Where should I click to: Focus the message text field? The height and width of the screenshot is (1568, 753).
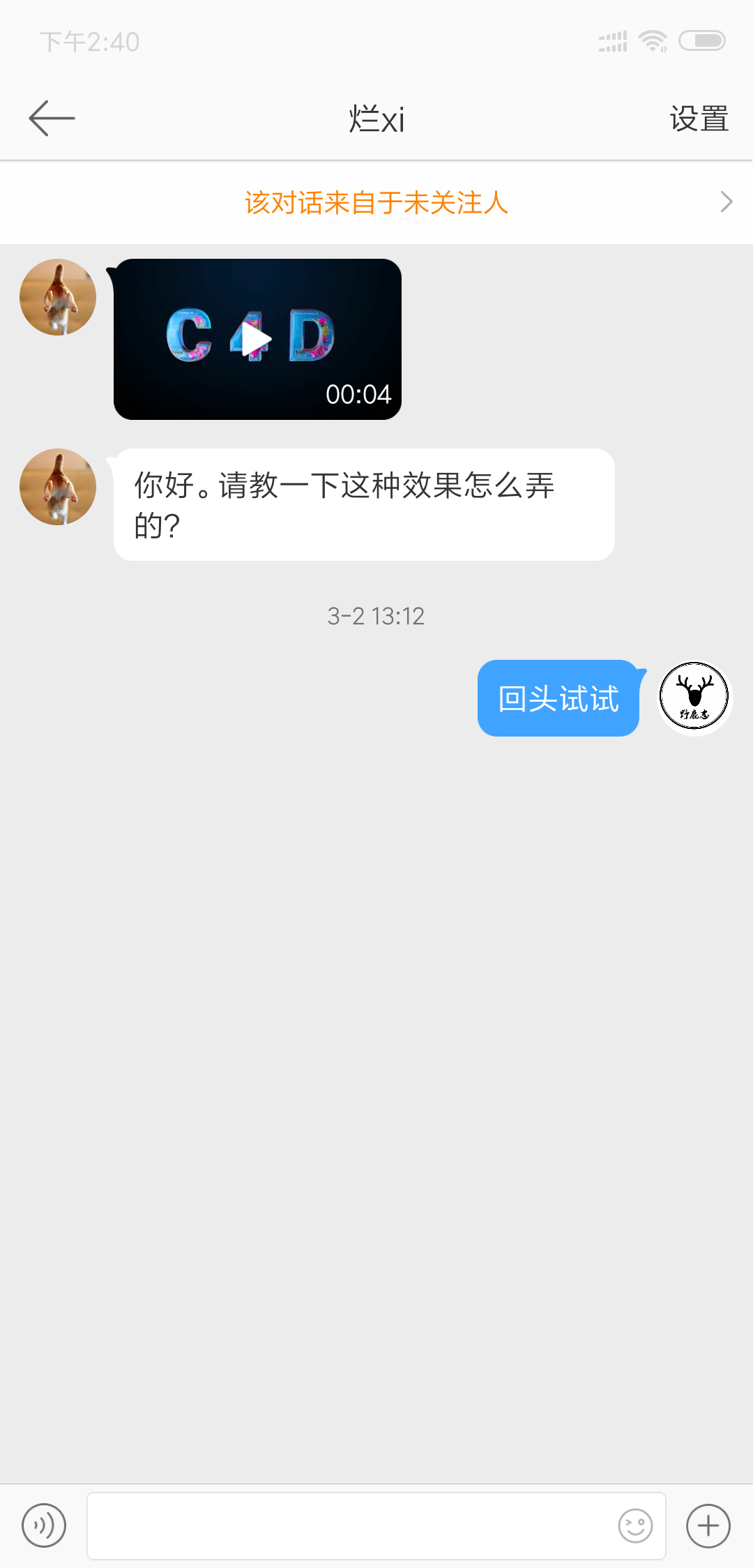[x=349, y=1525]
